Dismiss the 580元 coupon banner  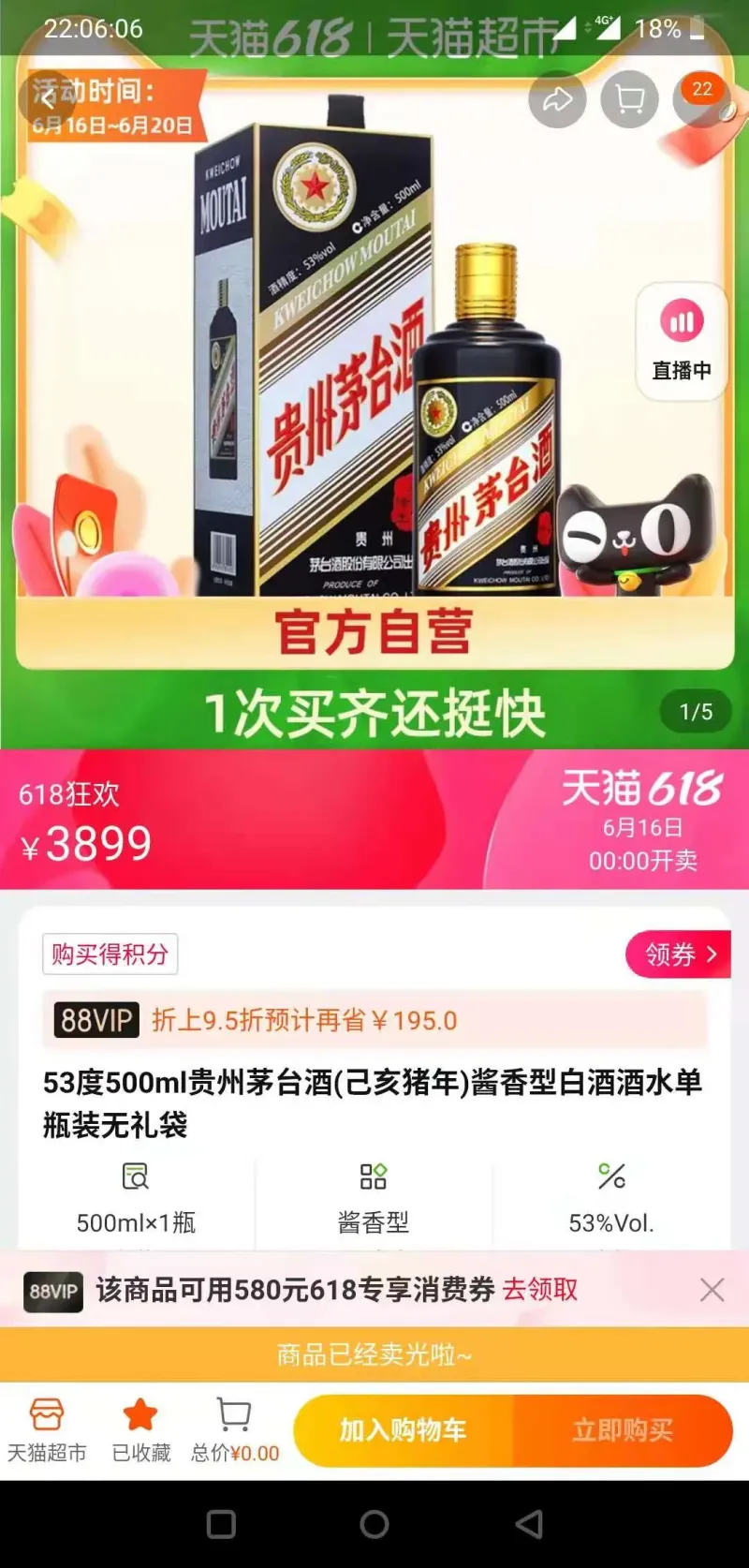712,1290
